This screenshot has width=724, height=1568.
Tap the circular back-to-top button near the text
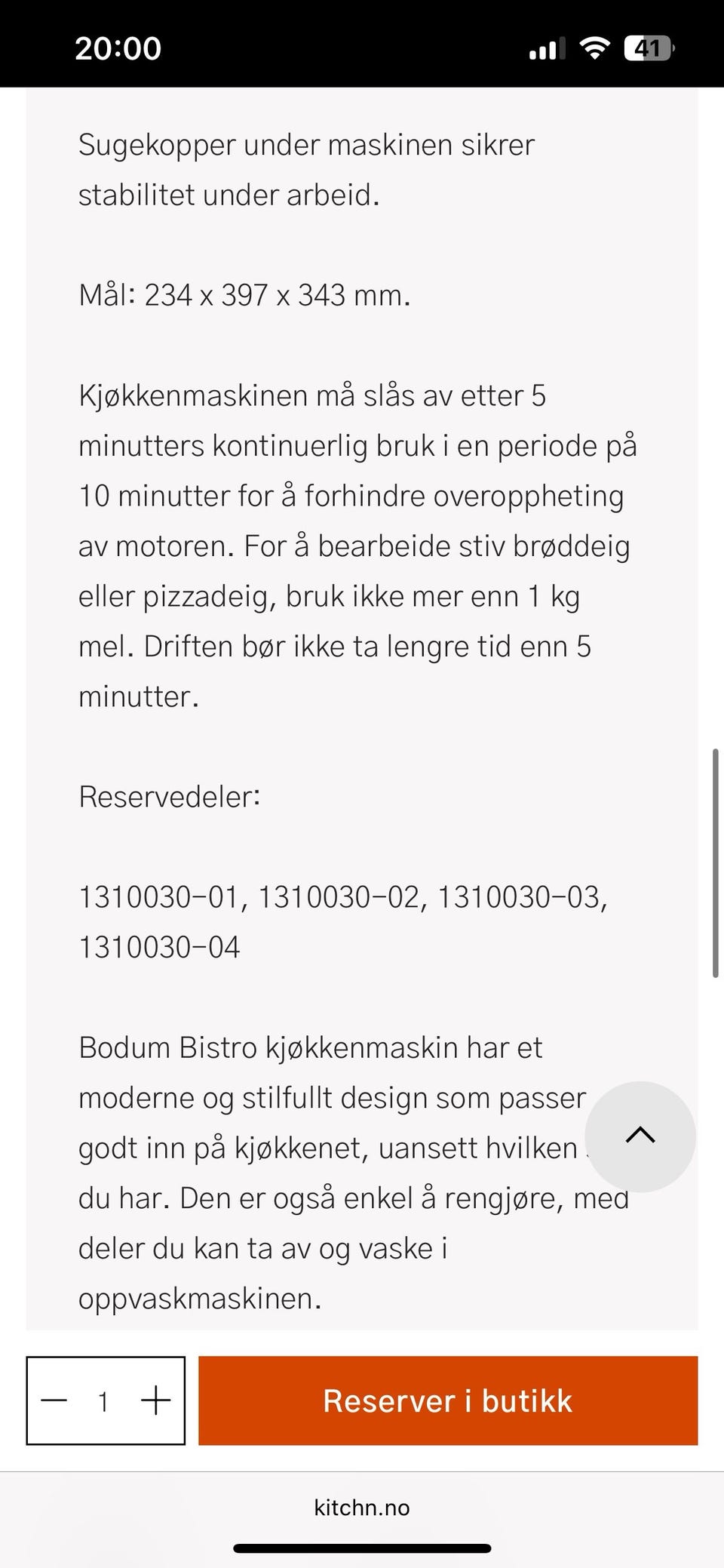point(640,1137)
